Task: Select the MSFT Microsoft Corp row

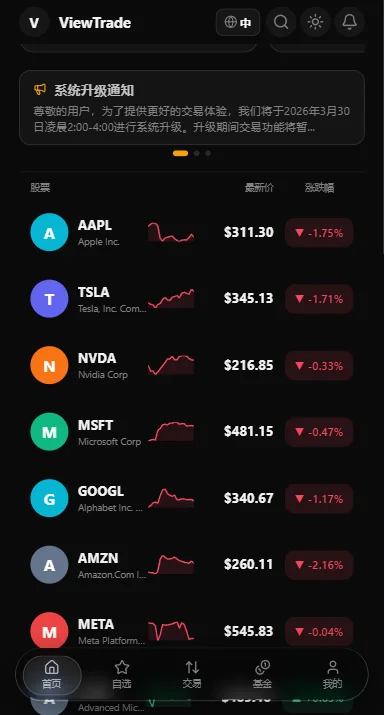Action: point(192,431)
